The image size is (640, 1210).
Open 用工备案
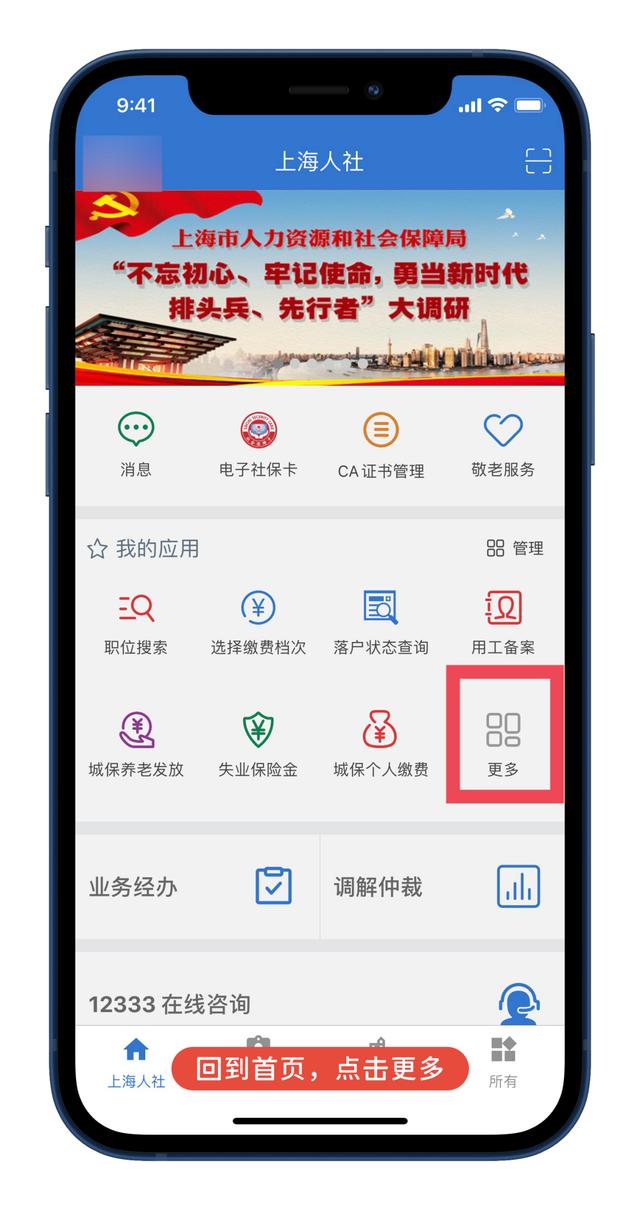[x=503, y=622]
